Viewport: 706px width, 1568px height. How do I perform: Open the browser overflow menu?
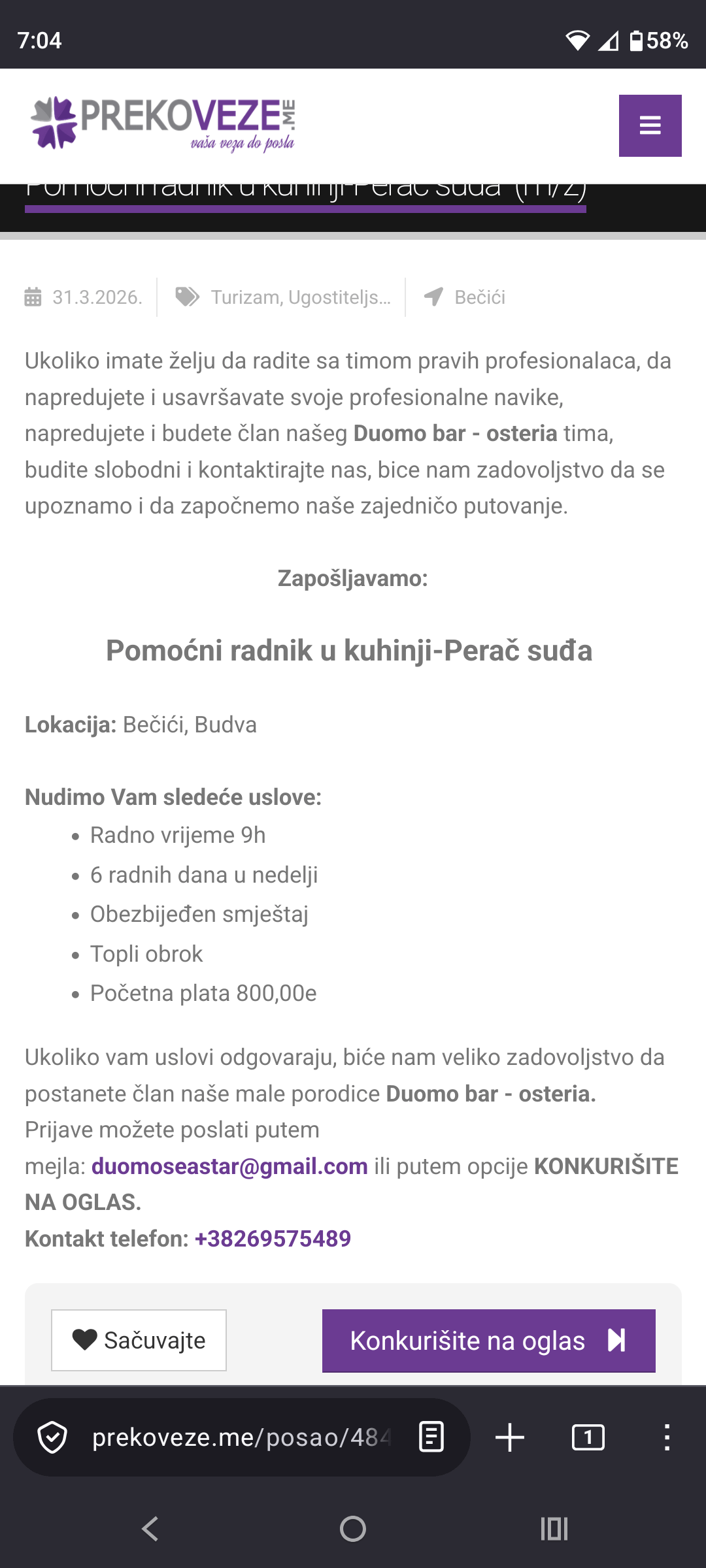point(666,1437)
